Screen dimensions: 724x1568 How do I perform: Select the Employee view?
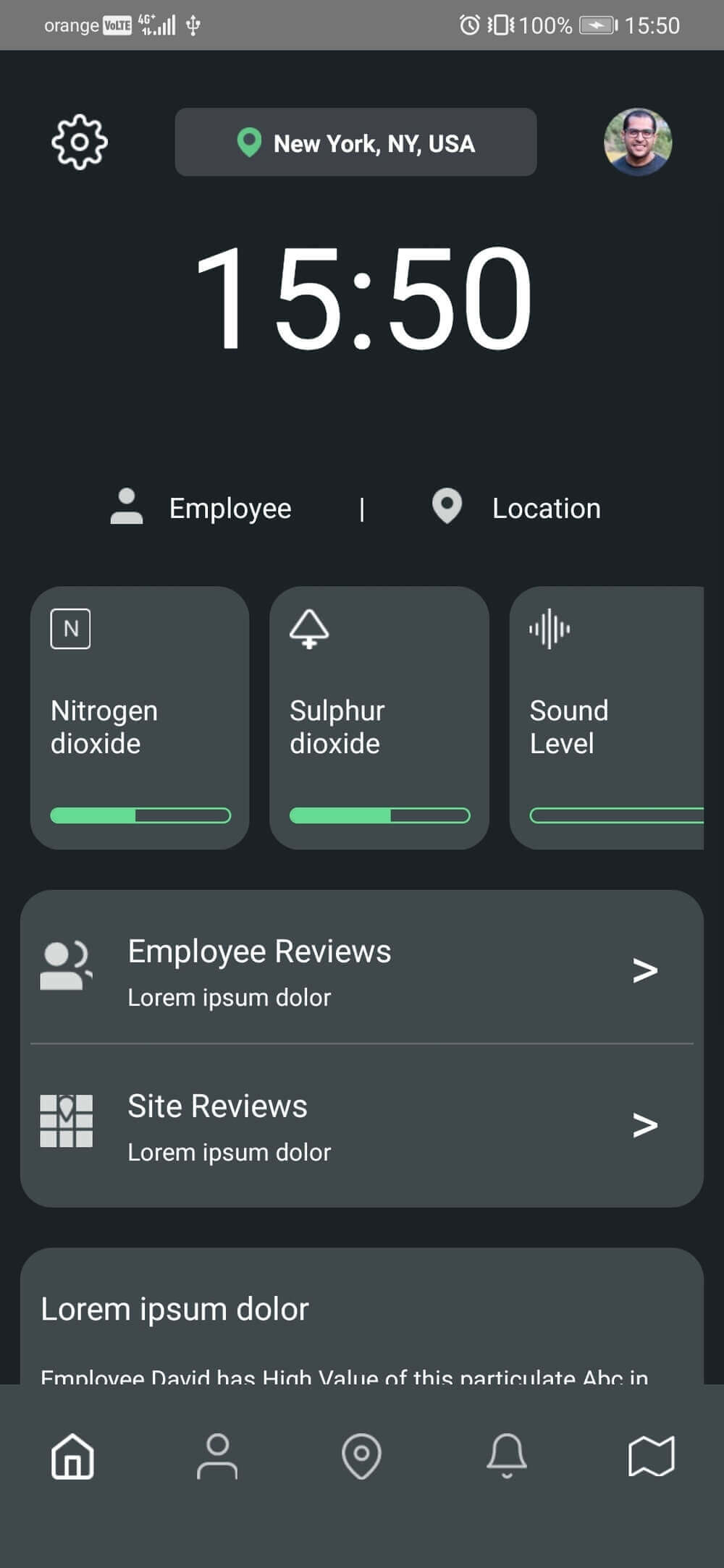click(201, 508)
